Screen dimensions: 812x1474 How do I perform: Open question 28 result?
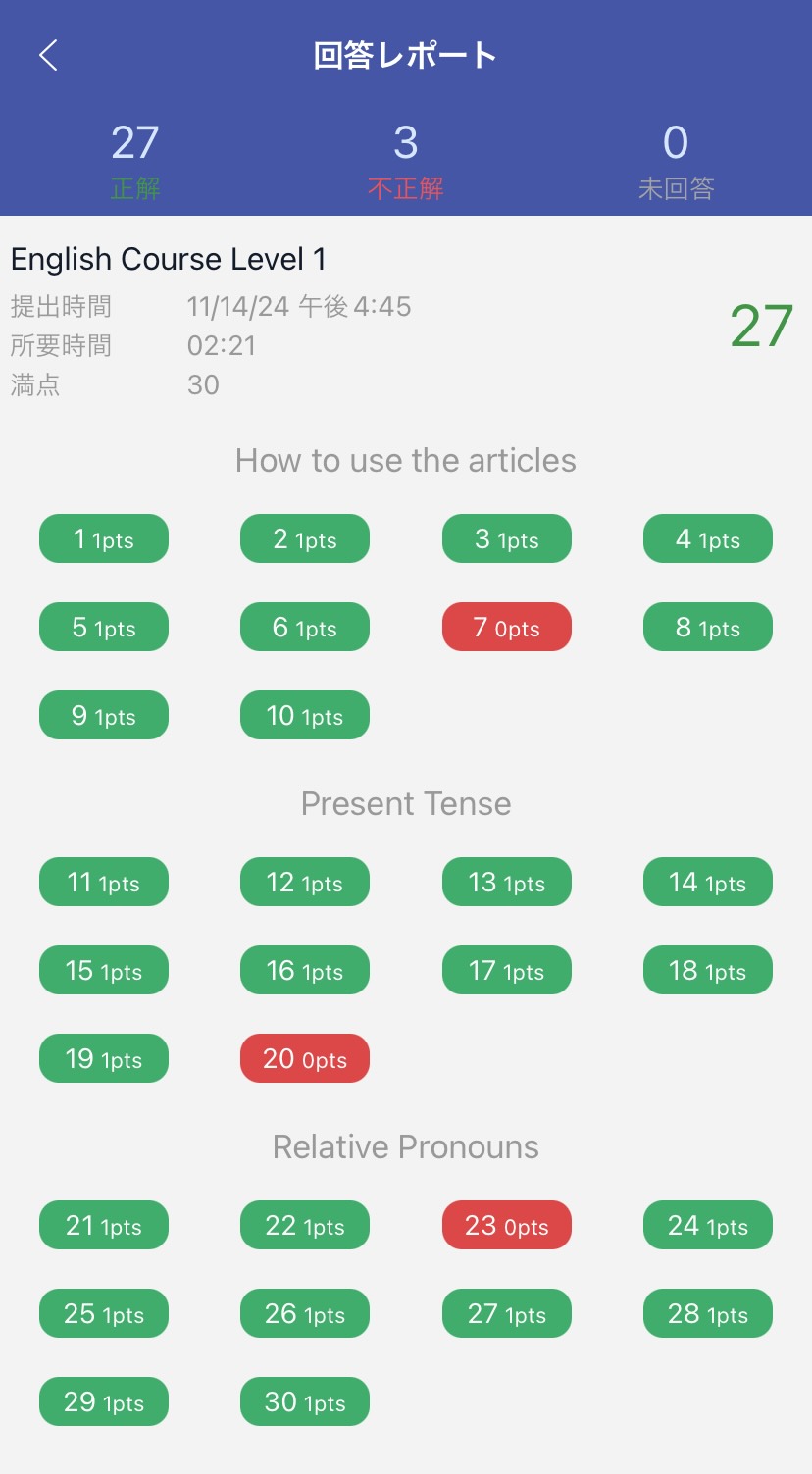[x=708, y=1313]
